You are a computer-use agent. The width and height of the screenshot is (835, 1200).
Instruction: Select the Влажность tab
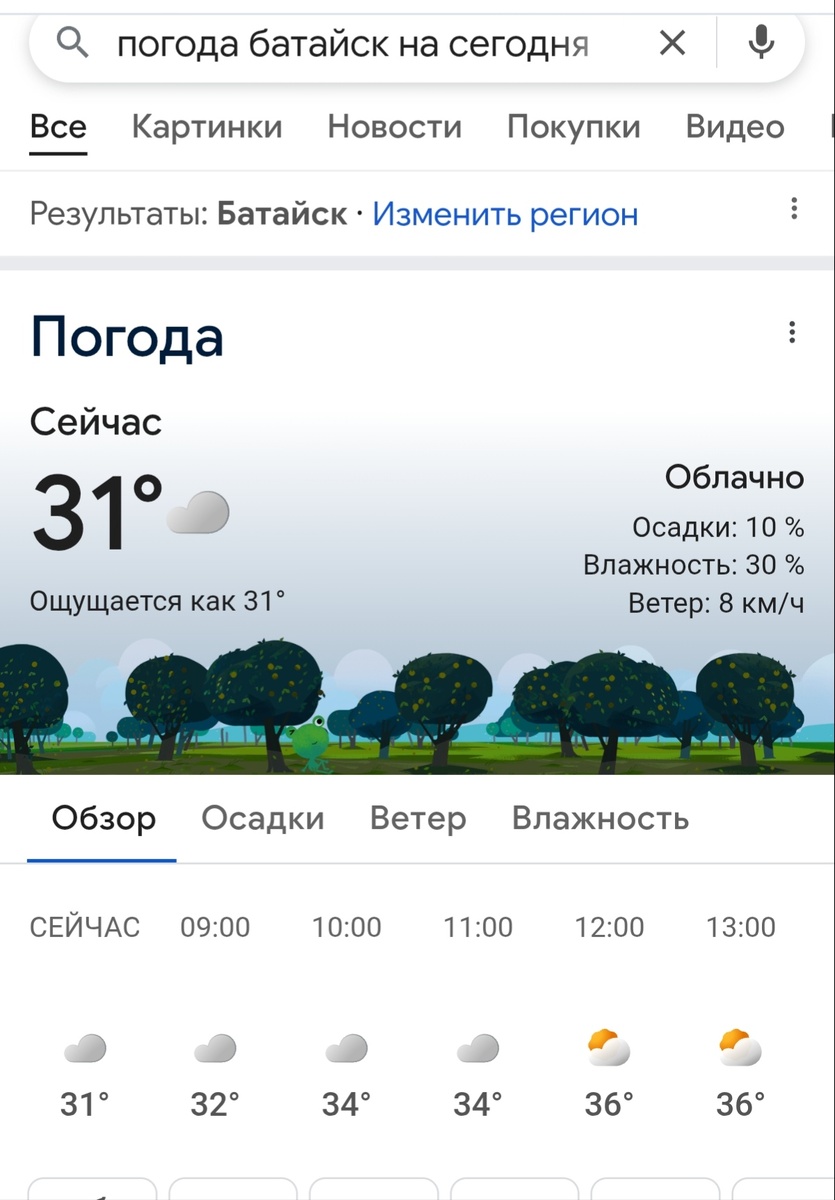(601, 818)
